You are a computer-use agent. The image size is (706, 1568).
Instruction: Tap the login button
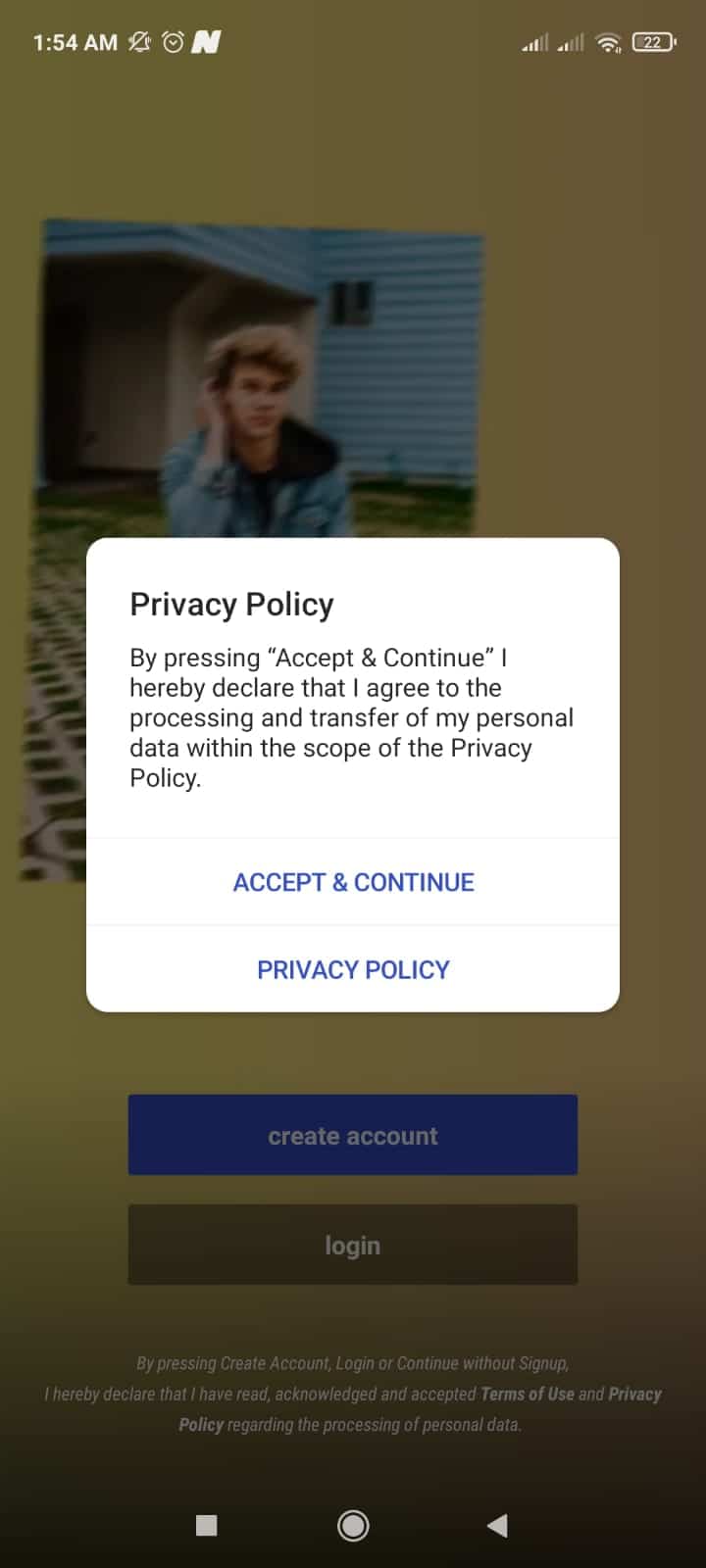(353, 1245)
